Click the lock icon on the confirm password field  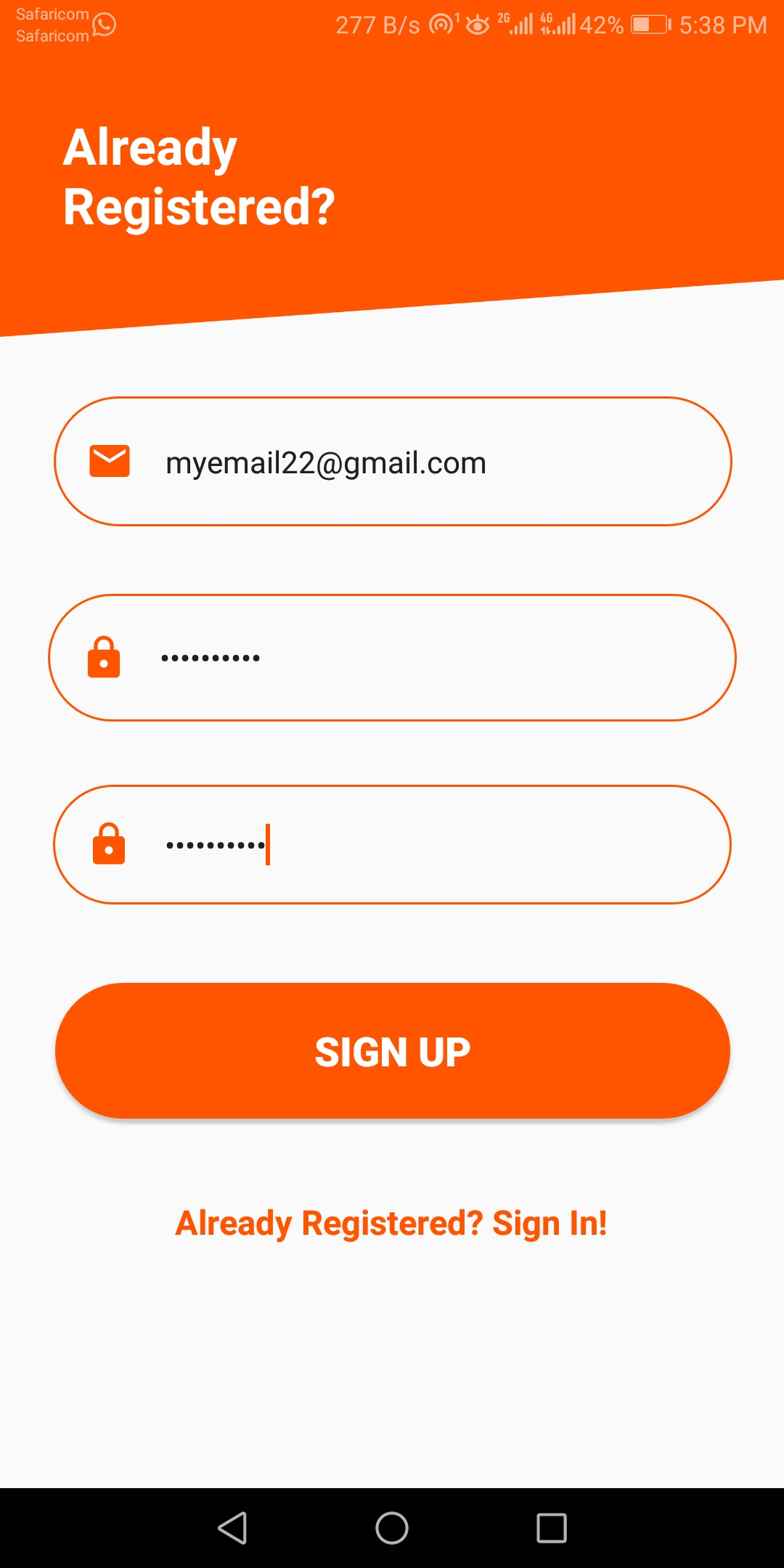pos(109,845)
